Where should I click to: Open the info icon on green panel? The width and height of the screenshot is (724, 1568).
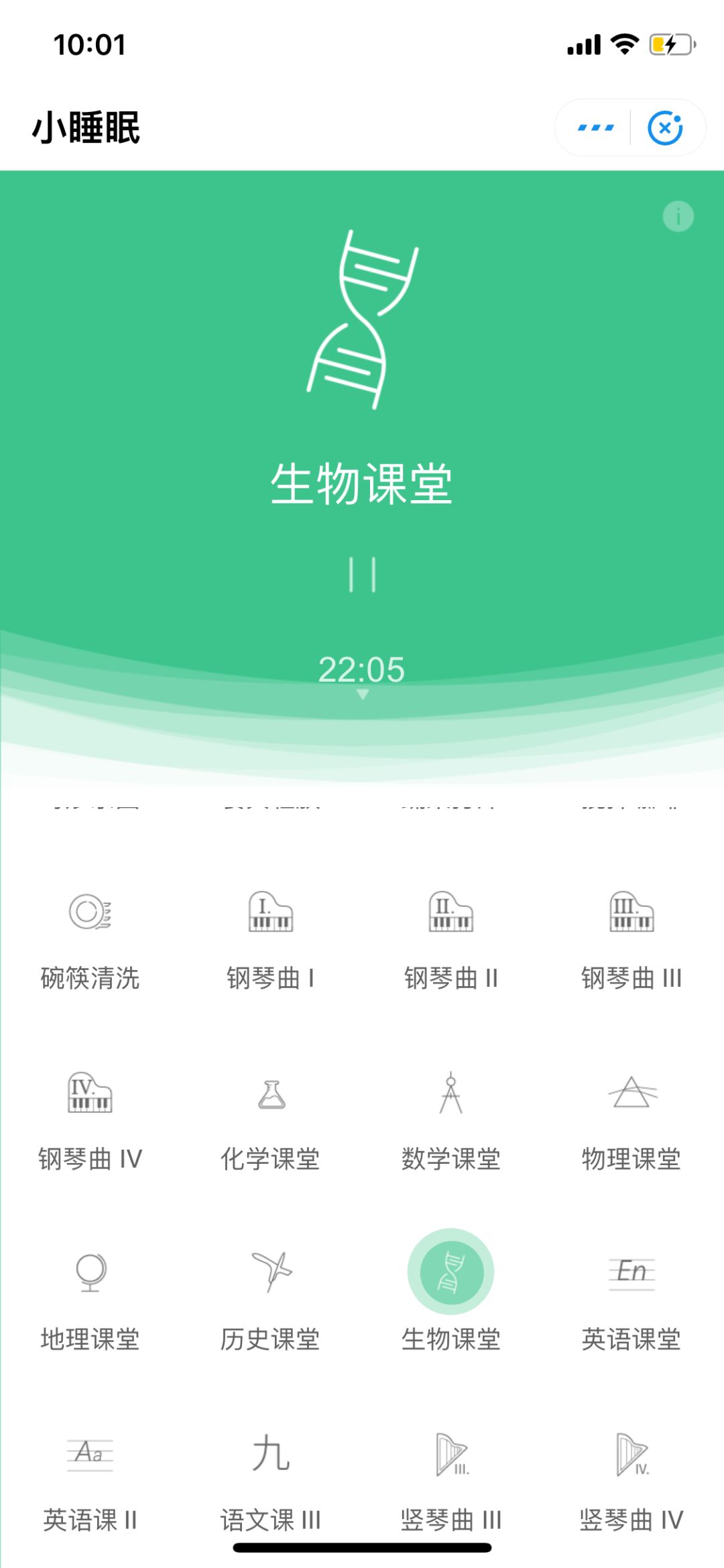[x=678, y=217]
